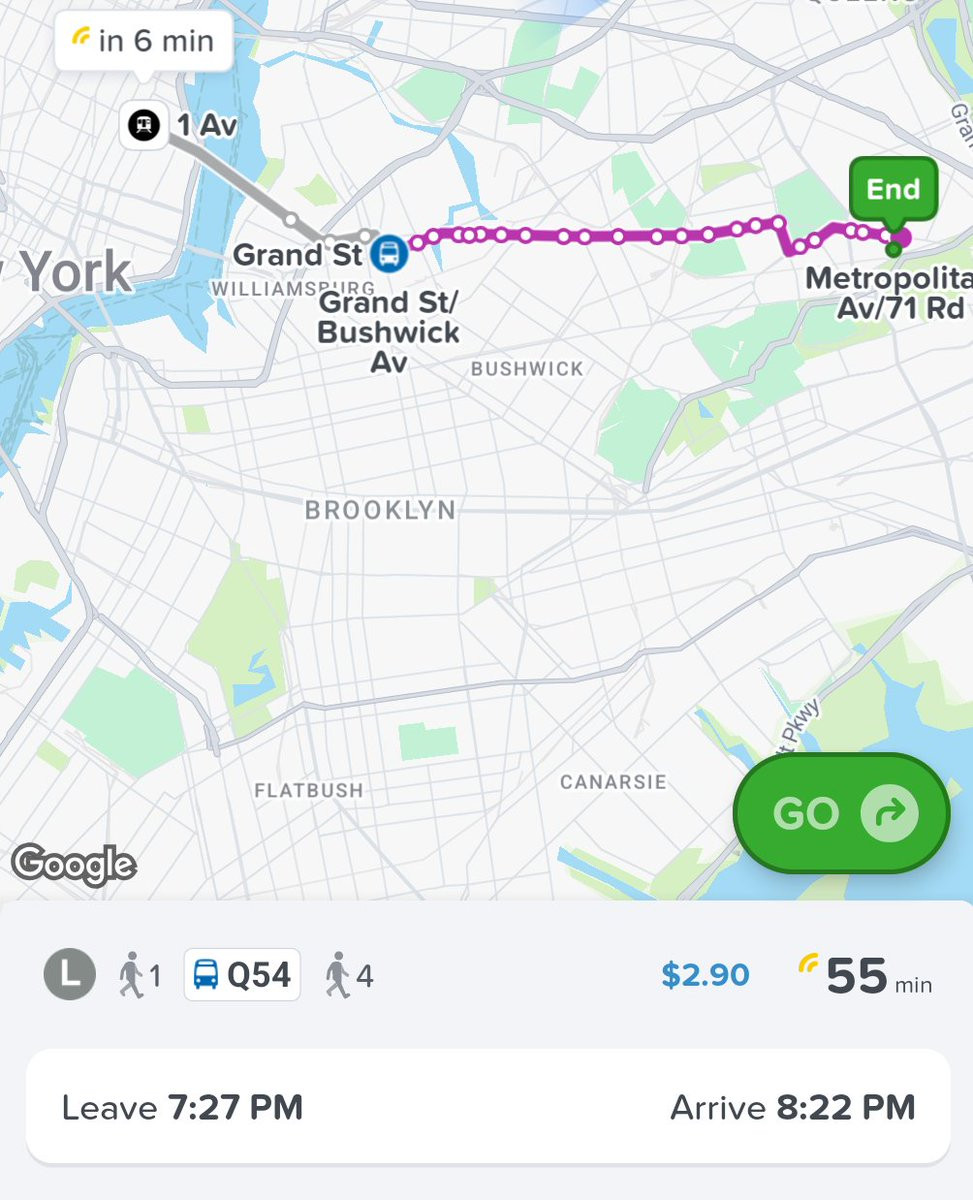Open the Q54 bus route details
This screenshot has width=973, height=1200.
click(242, 974)
